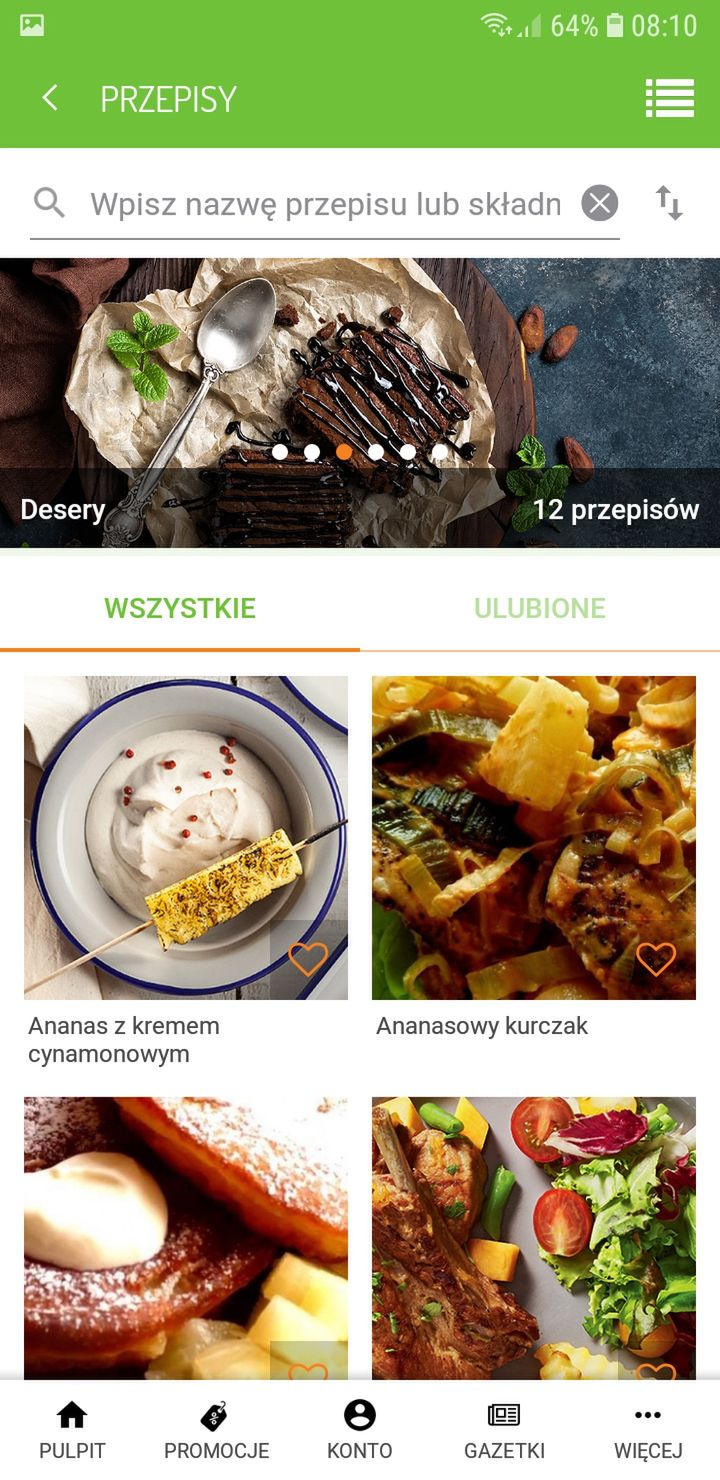The height and width of the screenshot is (1480, 720).
Task: Open the Desery category banner
Action: point(360,403)
